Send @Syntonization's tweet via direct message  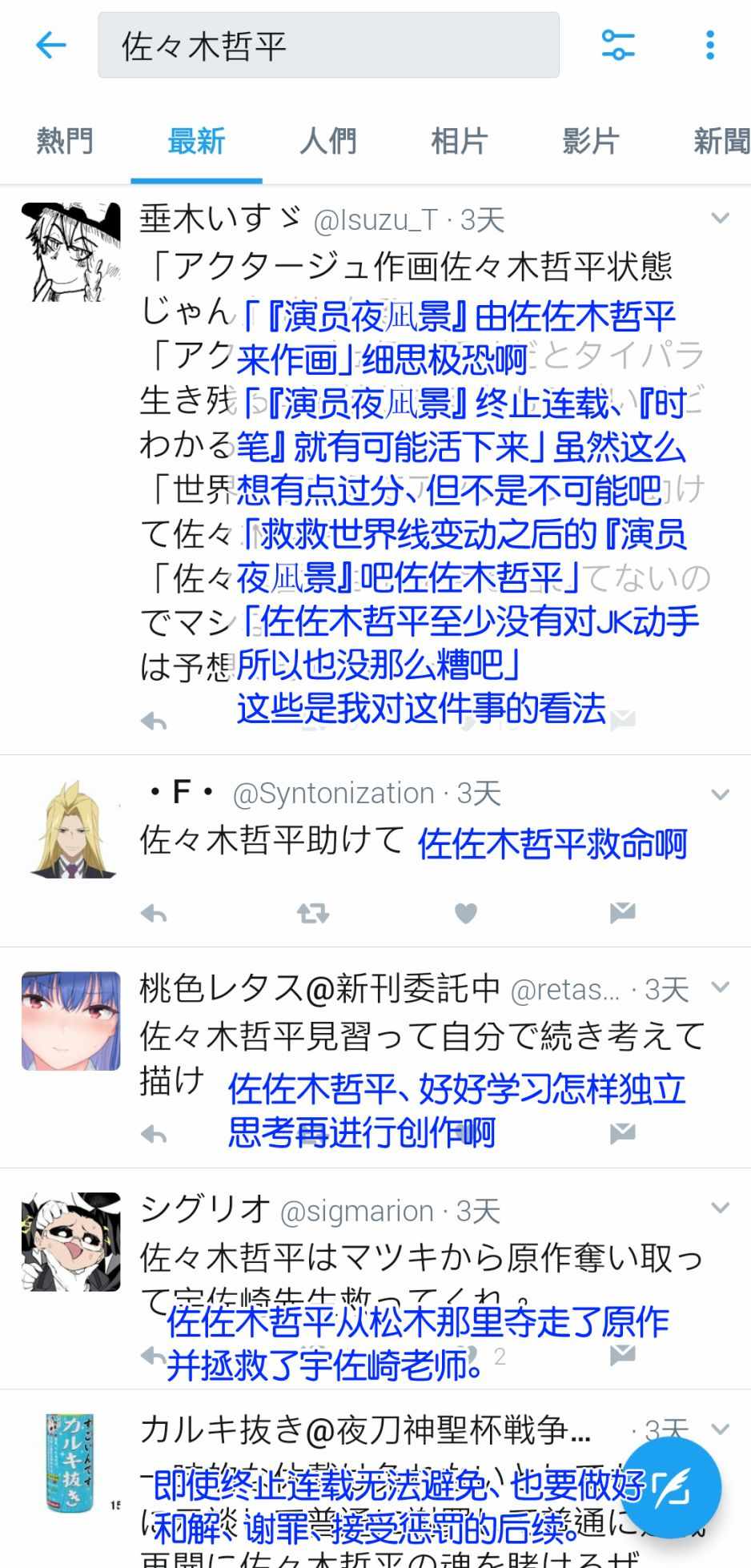622,912
